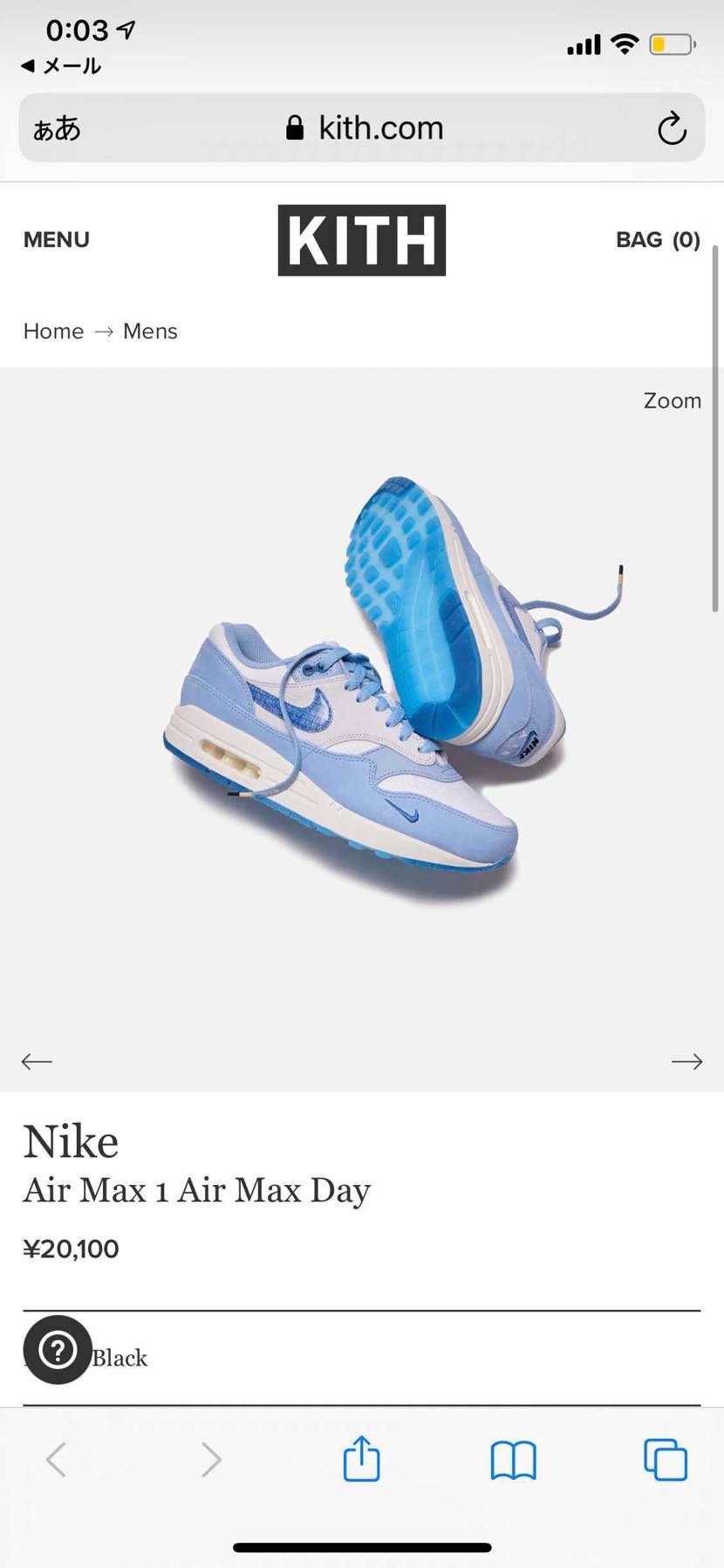Open the Safari tabs overview
This screenshot has width=724, height=1568.
[x=665, y=1459]
